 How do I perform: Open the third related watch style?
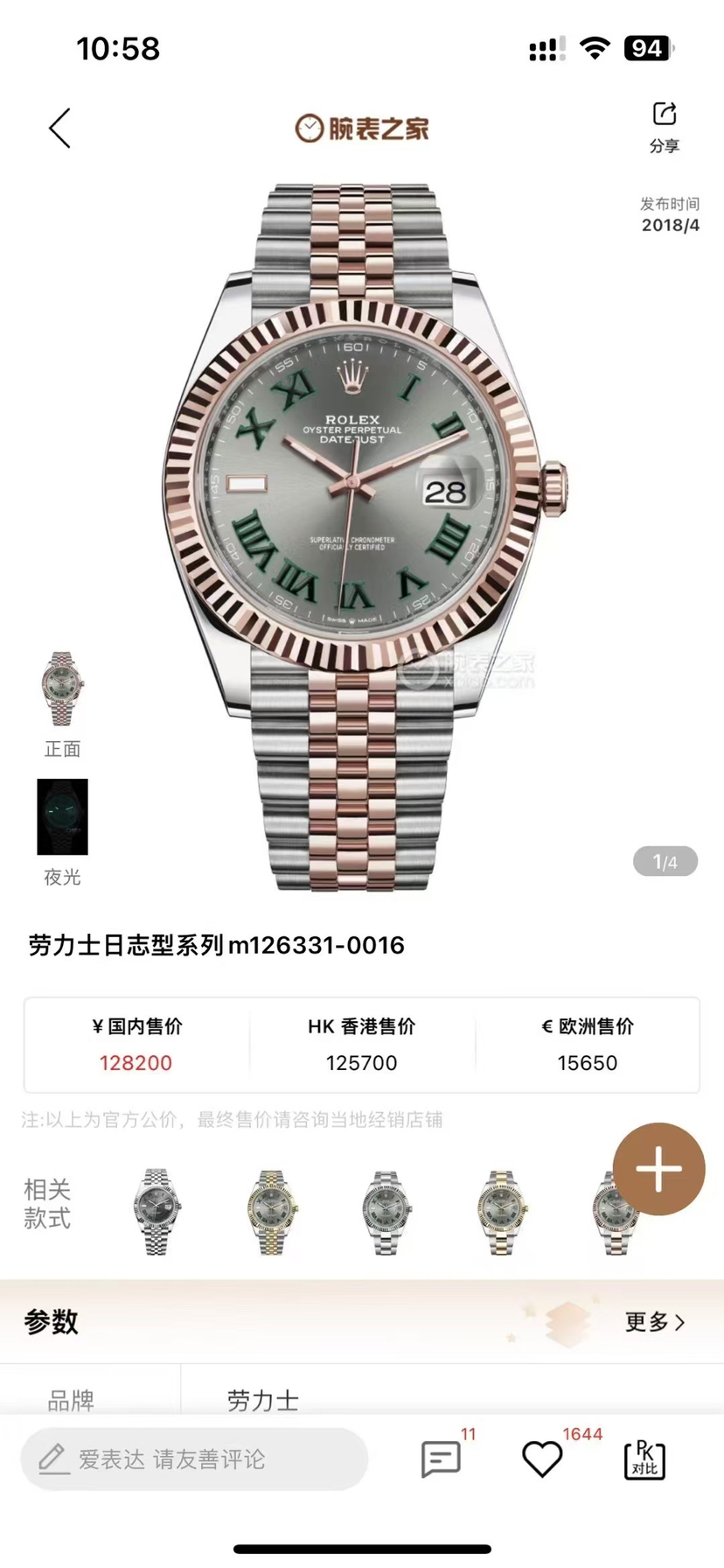click(386, 1211)
